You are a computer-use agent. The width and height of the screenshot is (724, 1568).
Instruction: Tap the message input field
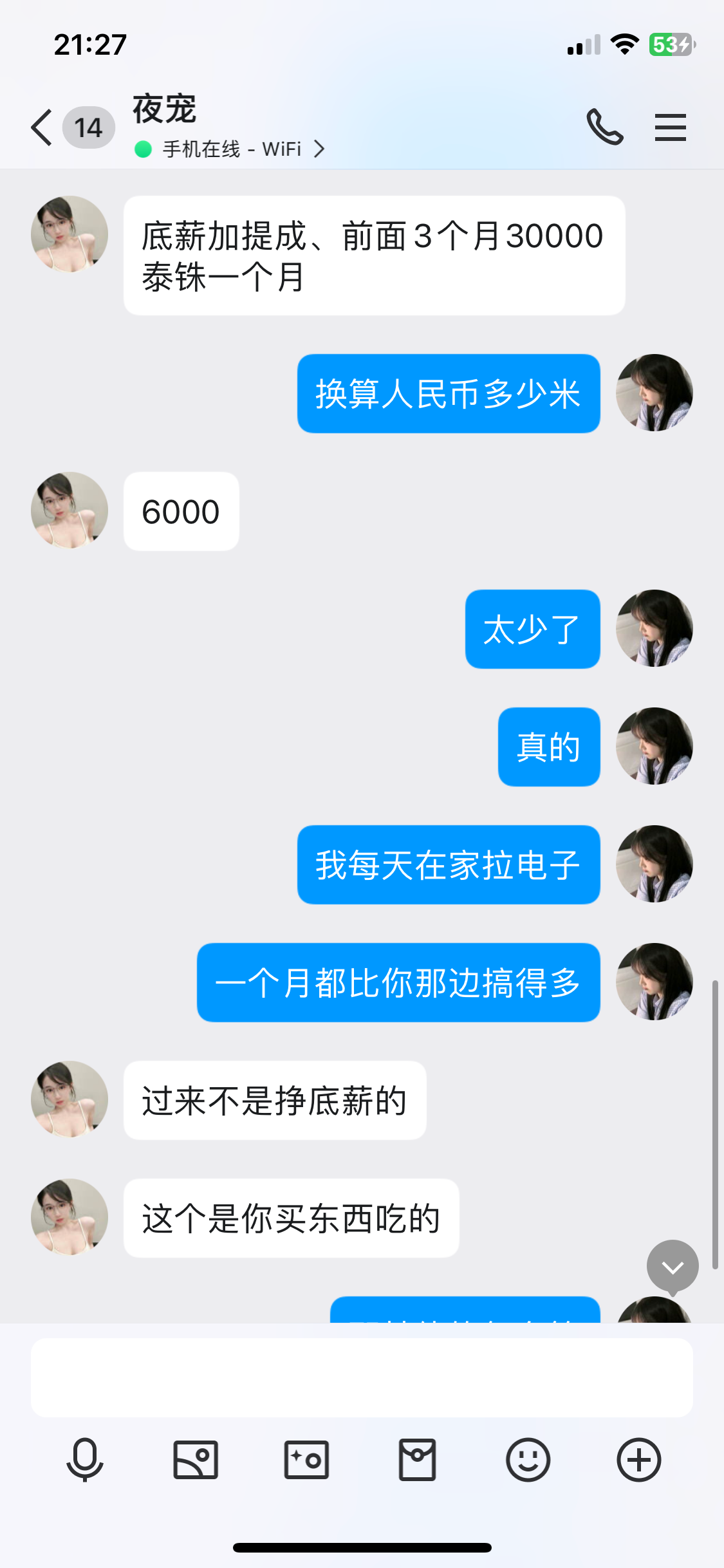click(x=362, y=1377)
